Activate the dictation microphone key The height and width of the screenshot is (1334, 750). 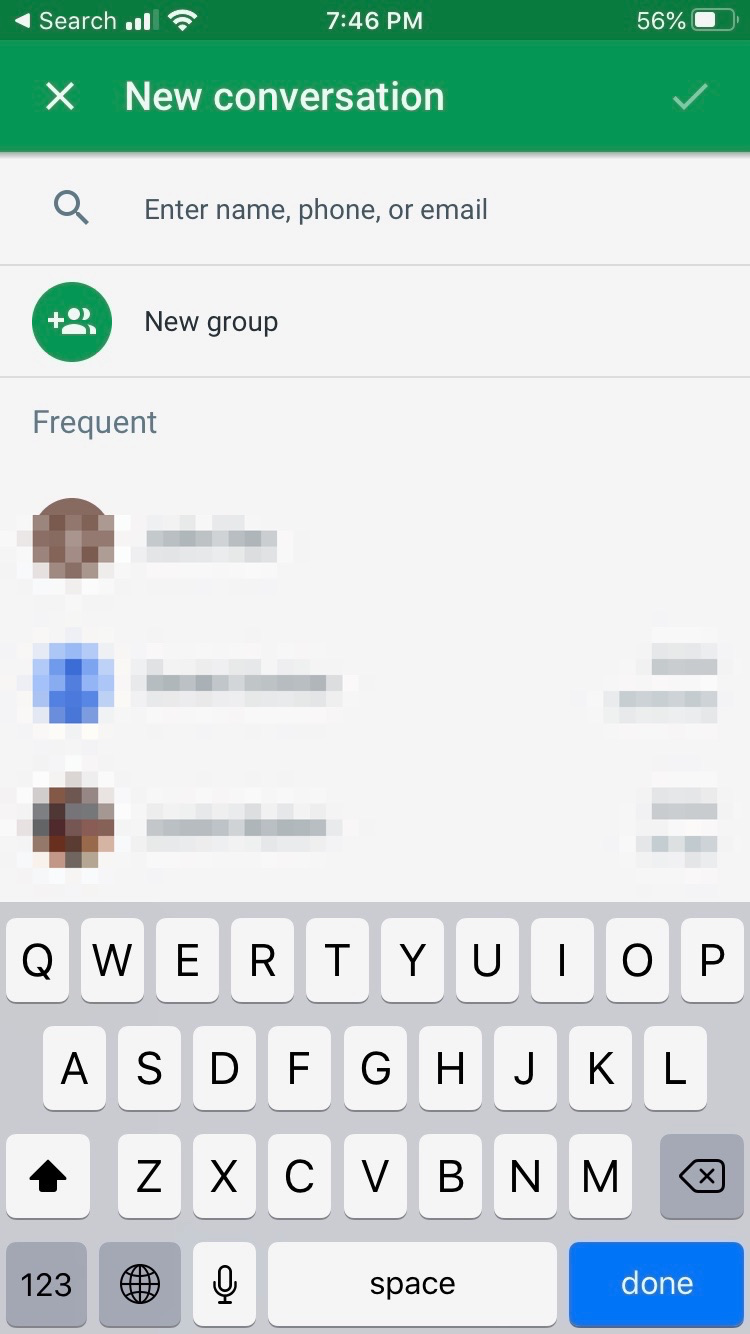pyautogui.click(x=225, y=1283)
